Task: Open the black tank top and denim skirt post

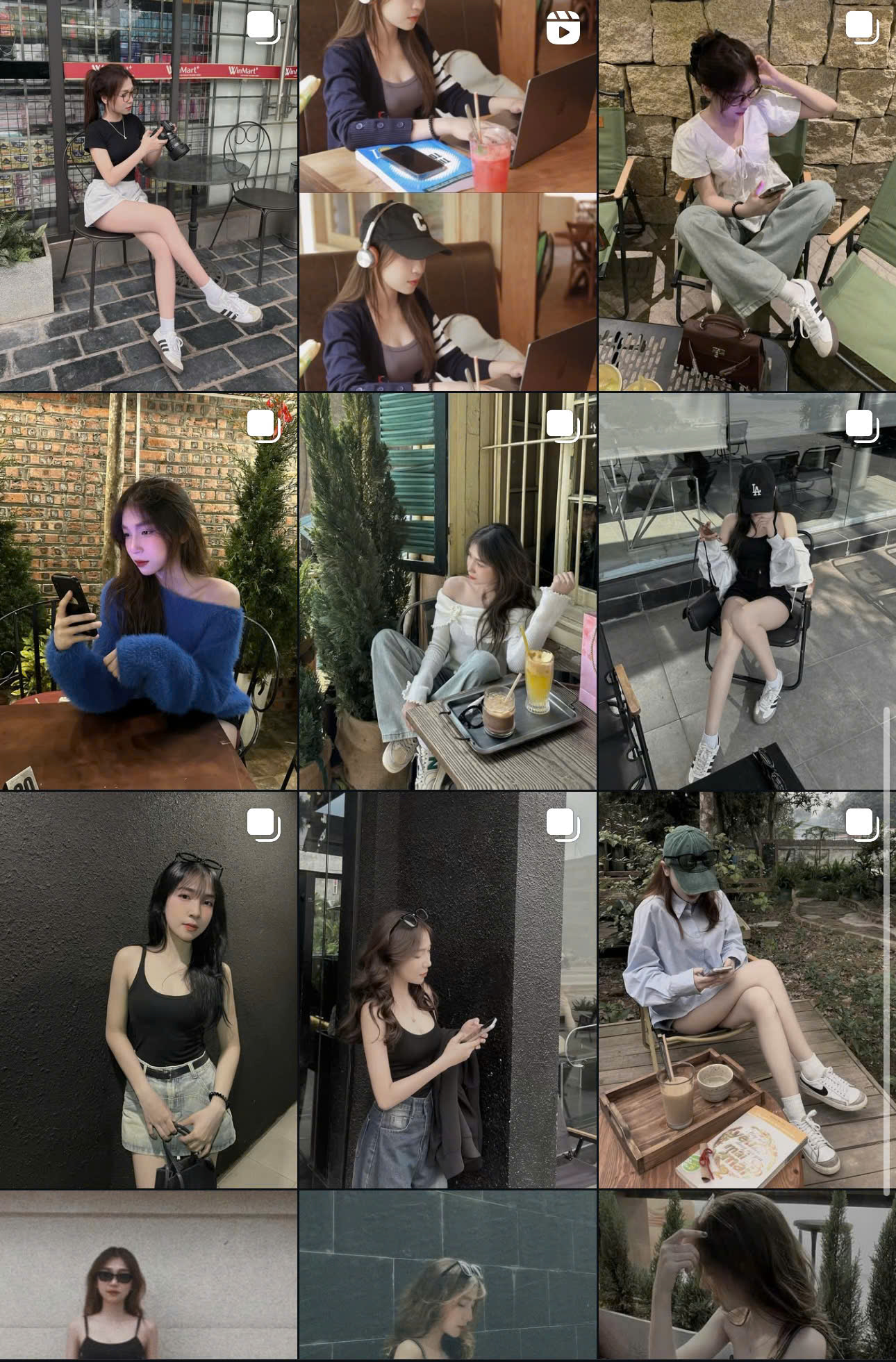Action: point(148,990)
